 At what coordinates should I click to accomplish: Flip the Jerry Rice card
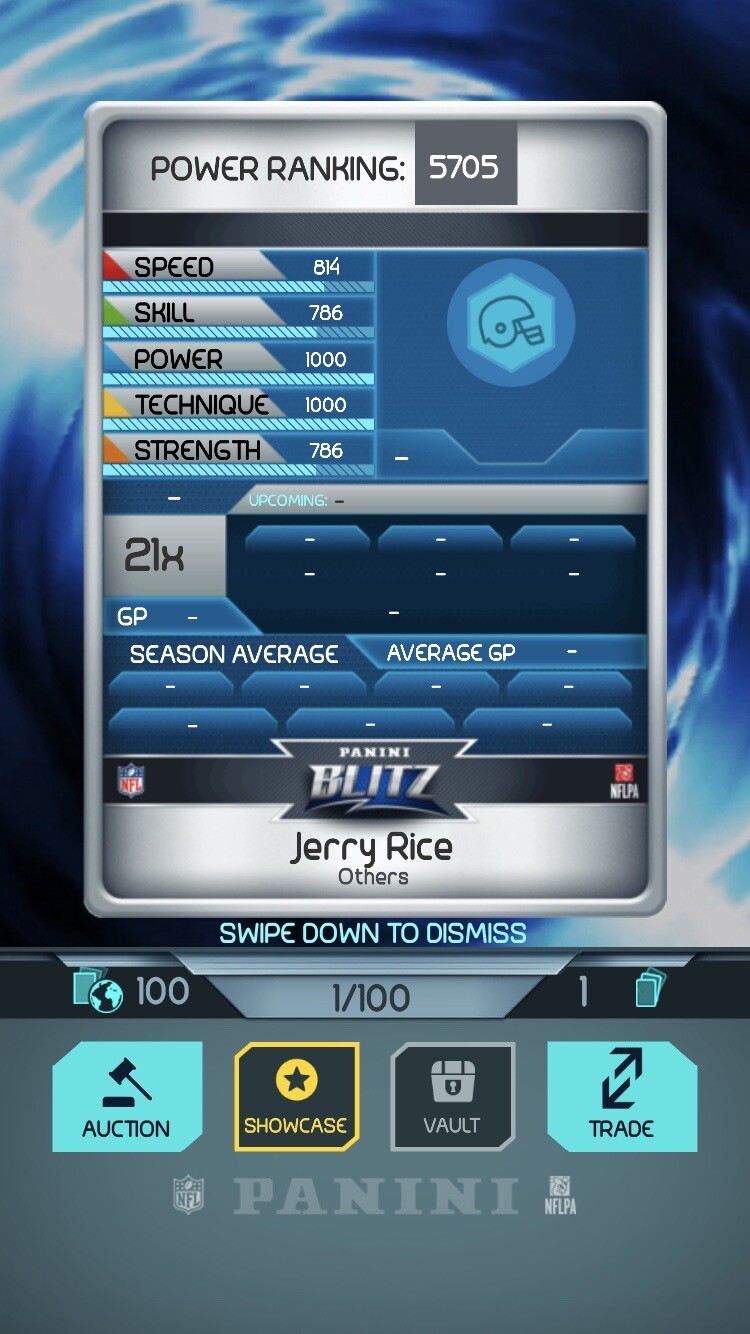[374, 510]
